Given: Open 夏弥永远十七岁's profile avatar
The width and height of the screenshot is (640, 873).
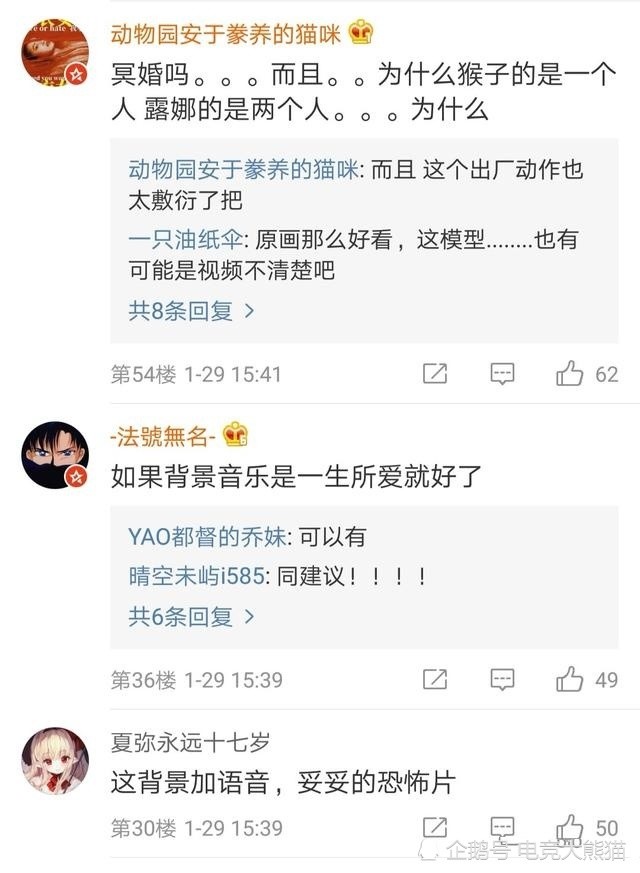Looking at the screenshot, I should click(x=55, y=761).
